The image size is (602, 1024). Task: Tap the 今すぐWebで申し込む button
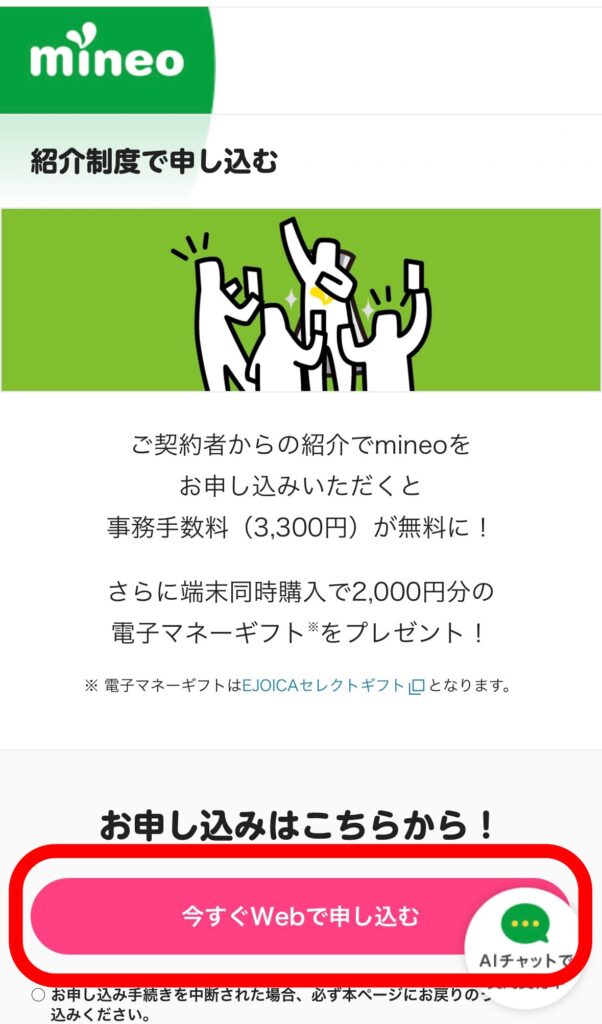[300, 916]
